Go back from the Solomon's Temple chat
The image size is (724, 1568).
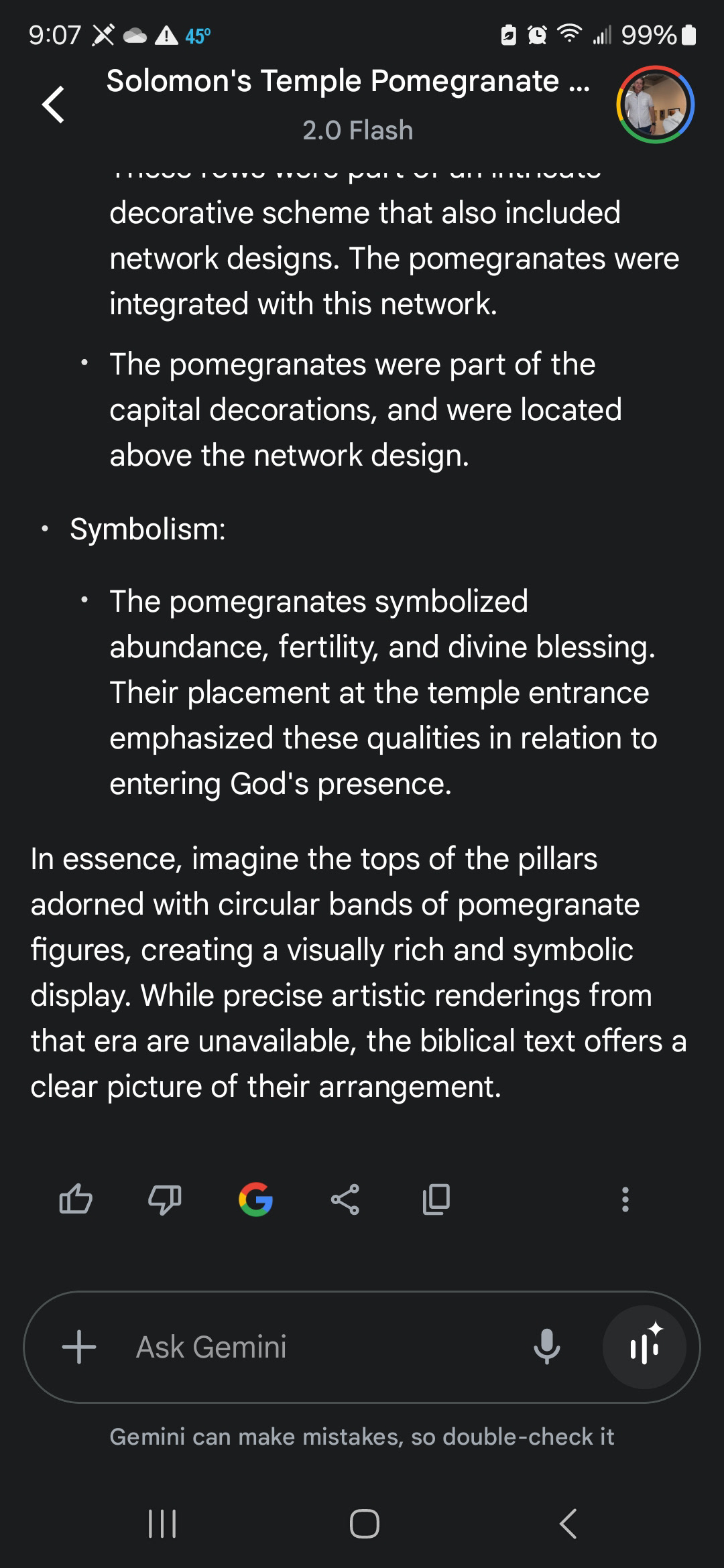54,105
